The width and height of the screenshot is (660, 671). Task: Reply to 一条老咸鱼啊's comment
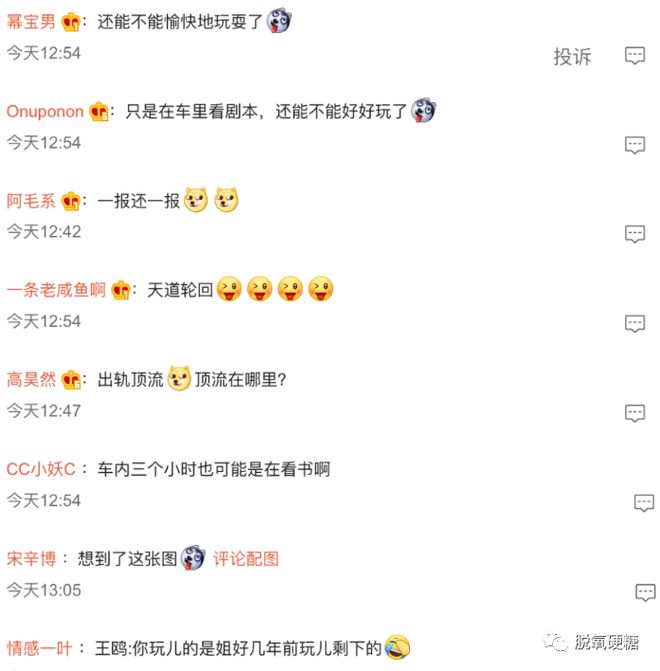635,323
